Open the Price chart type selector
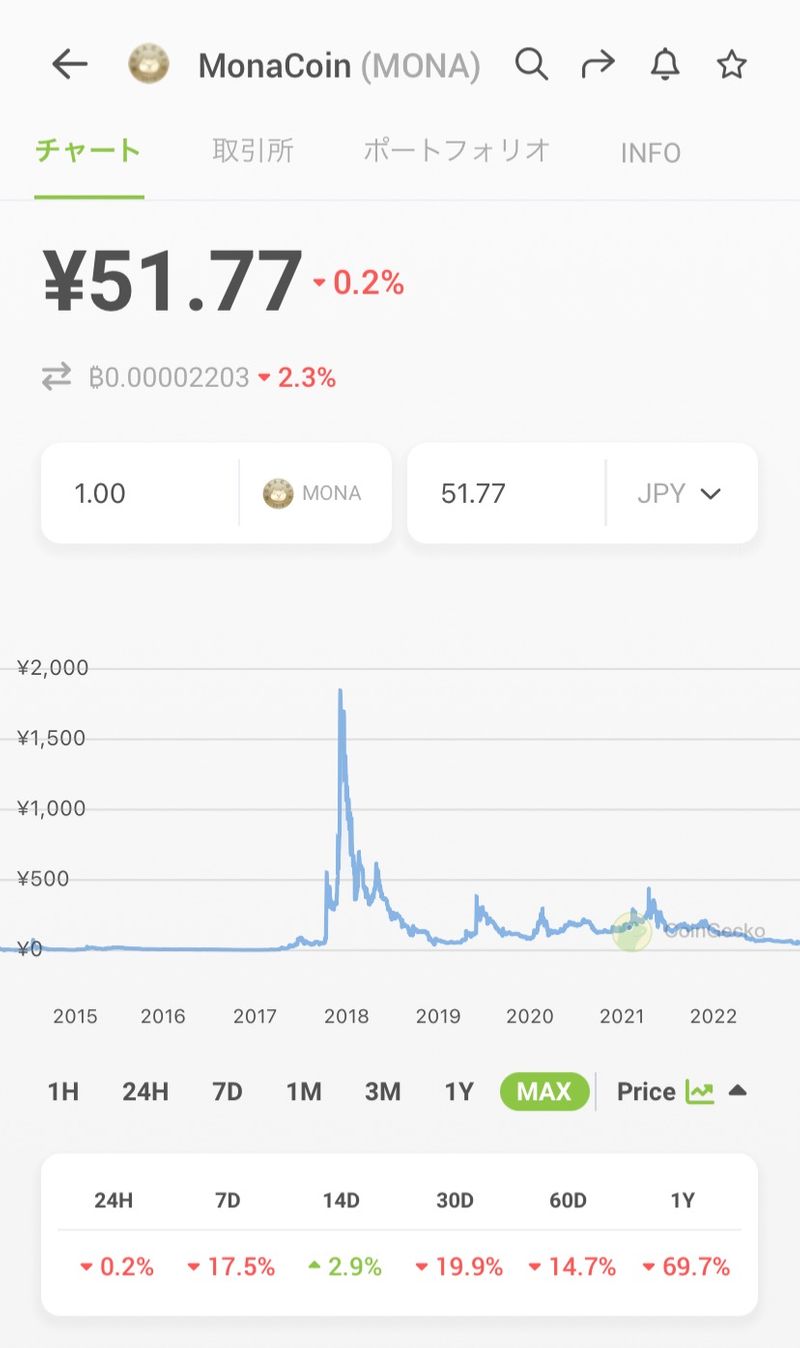The image size is (800, 1348). coord(682,1092)
